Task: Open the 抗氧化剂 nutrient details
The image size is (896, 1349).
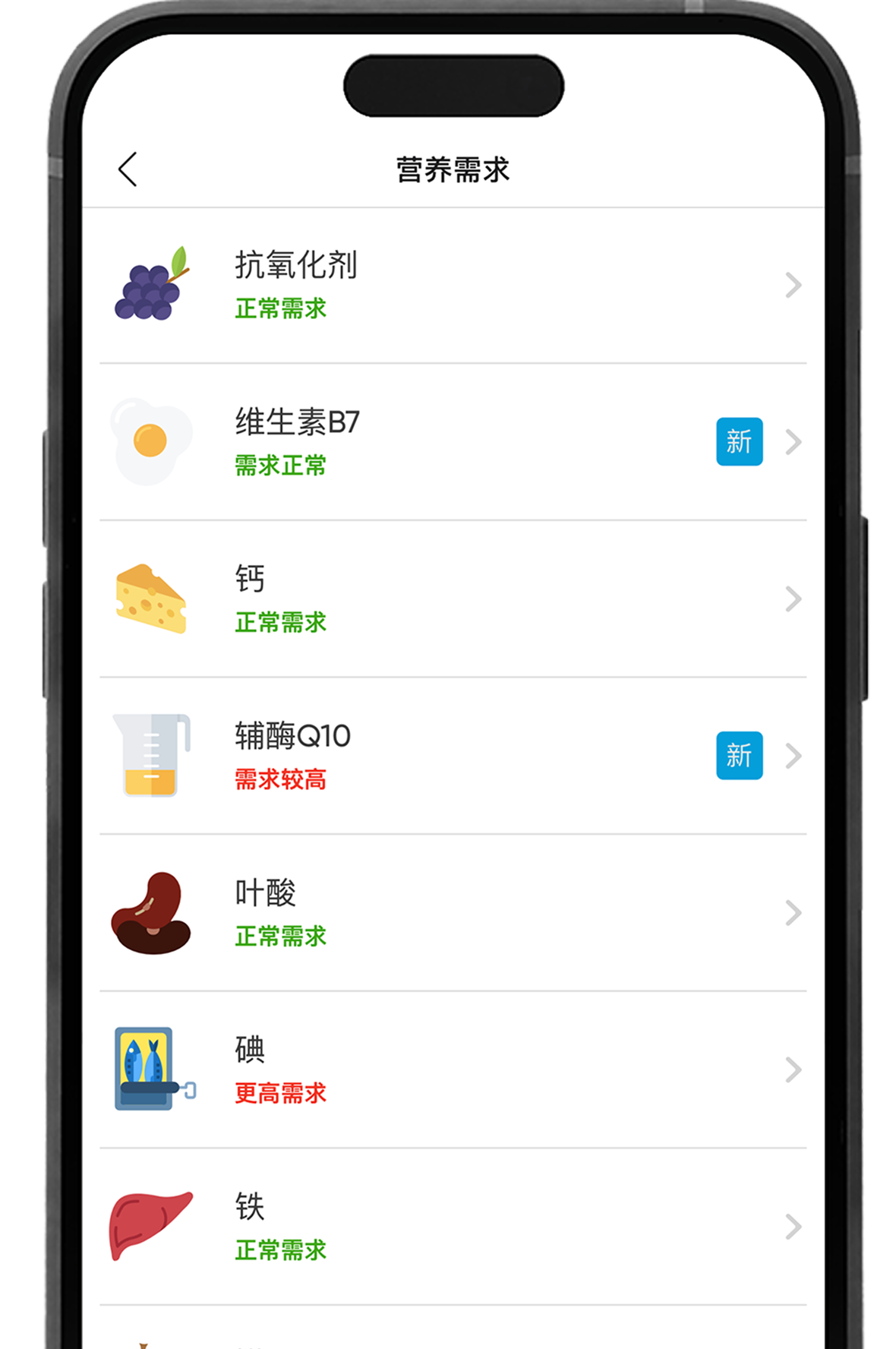Action: coord(453,286)
